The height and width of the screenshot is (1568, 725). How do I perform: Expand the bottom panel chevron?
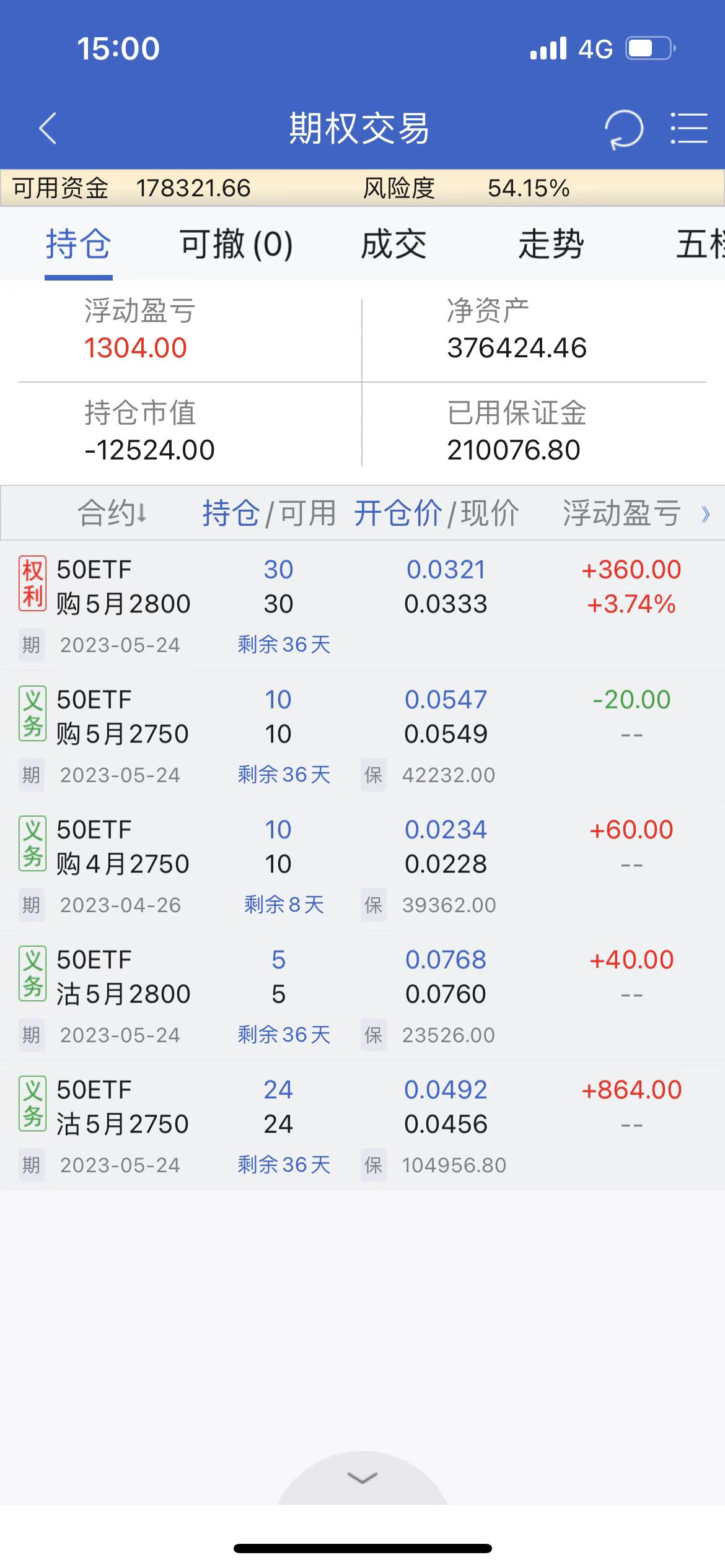tap(362, 1479)
